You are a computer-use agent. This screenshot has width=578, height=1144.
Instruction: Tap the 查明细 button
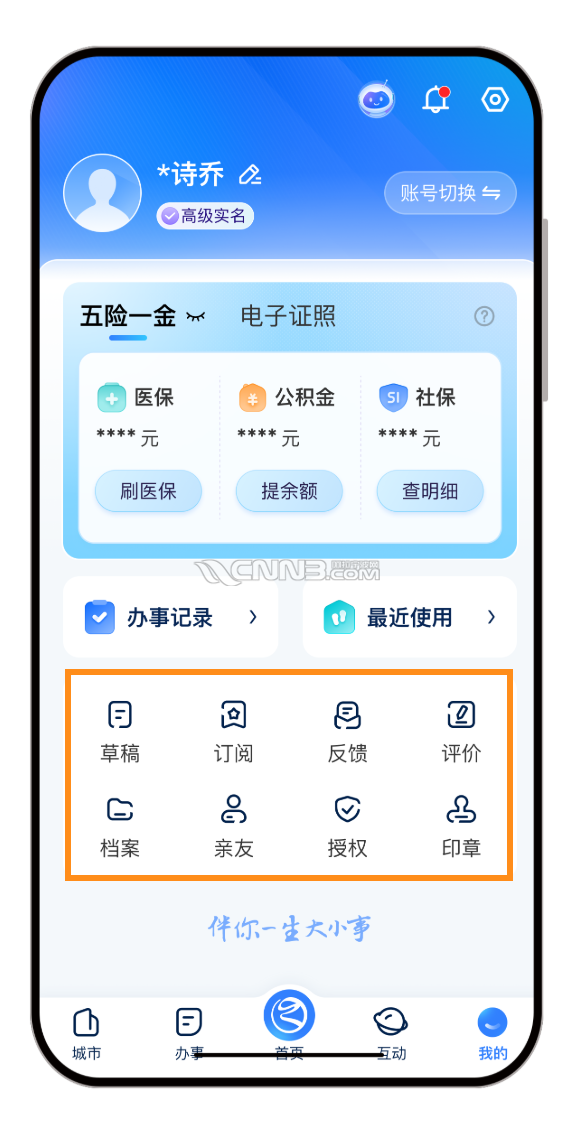point(430,491)
